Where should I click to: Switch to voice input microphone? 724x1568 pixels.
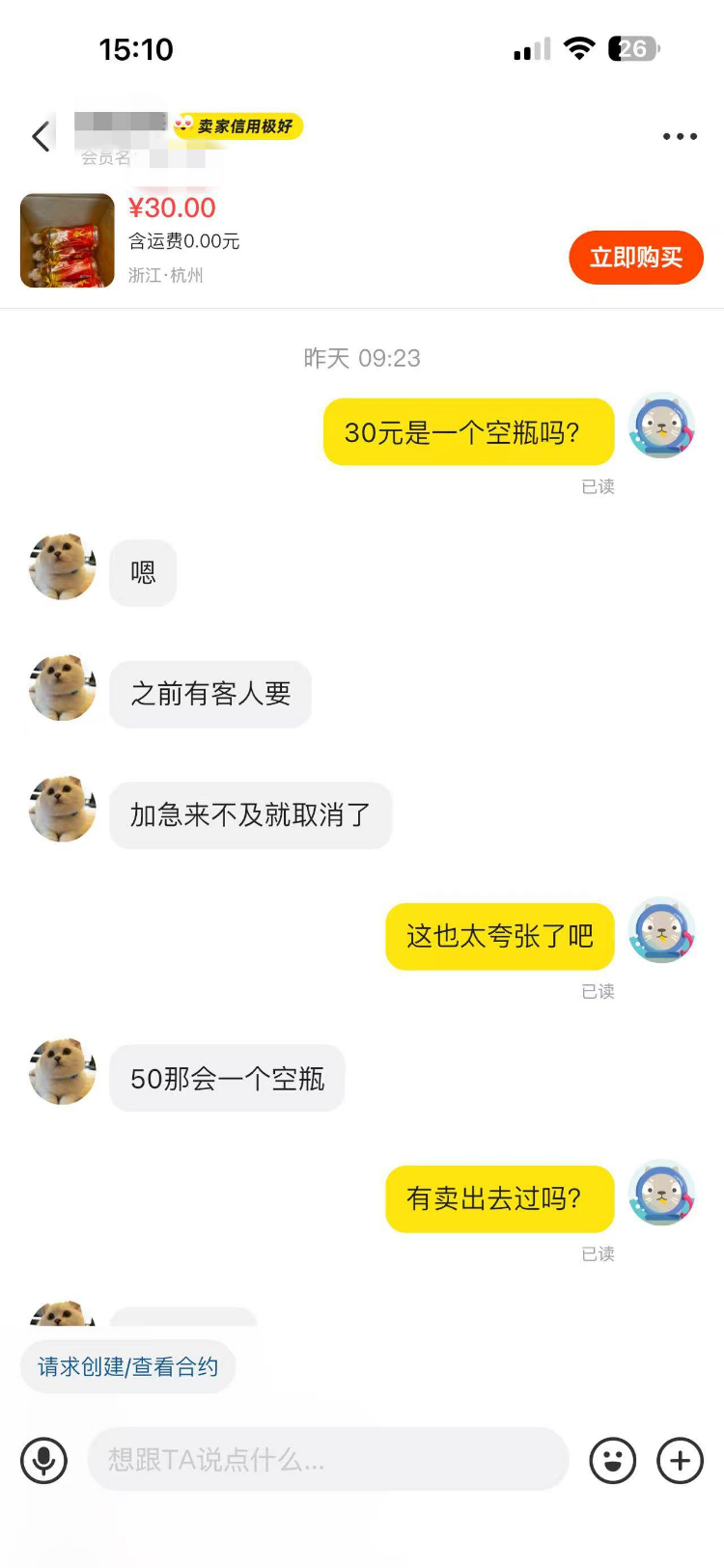point(44,1460)
